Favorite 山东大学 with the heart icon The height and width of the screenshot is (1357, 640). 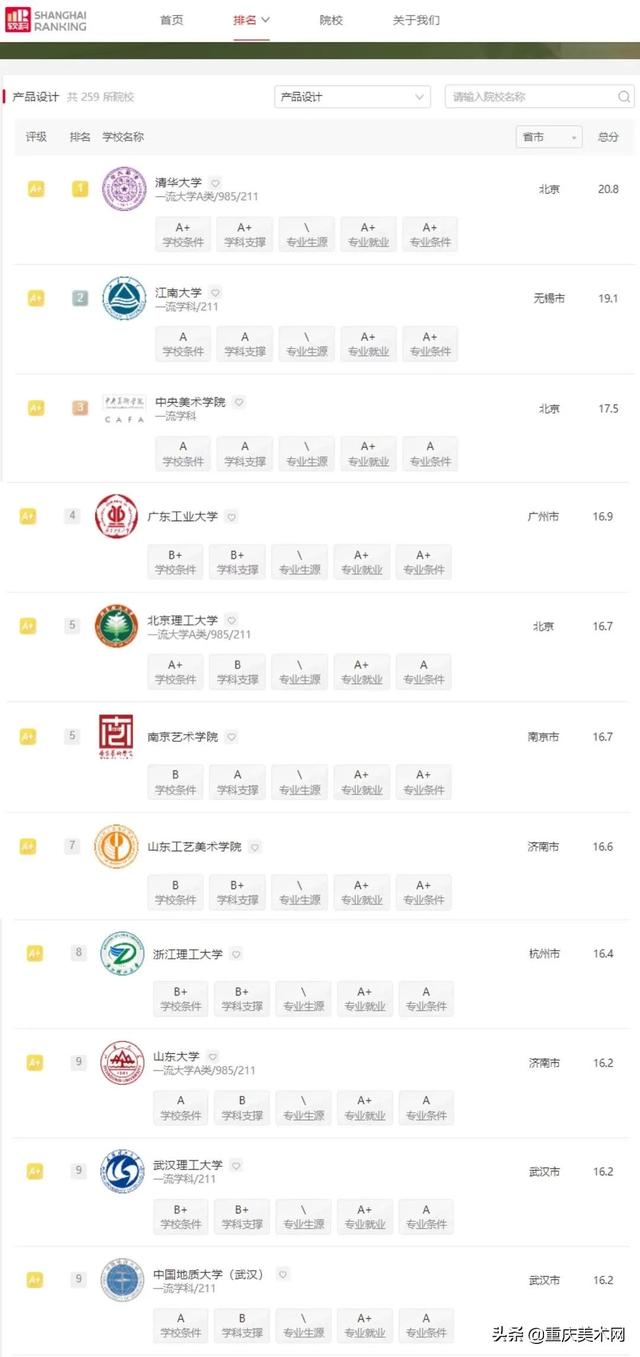click(212, 1057)
